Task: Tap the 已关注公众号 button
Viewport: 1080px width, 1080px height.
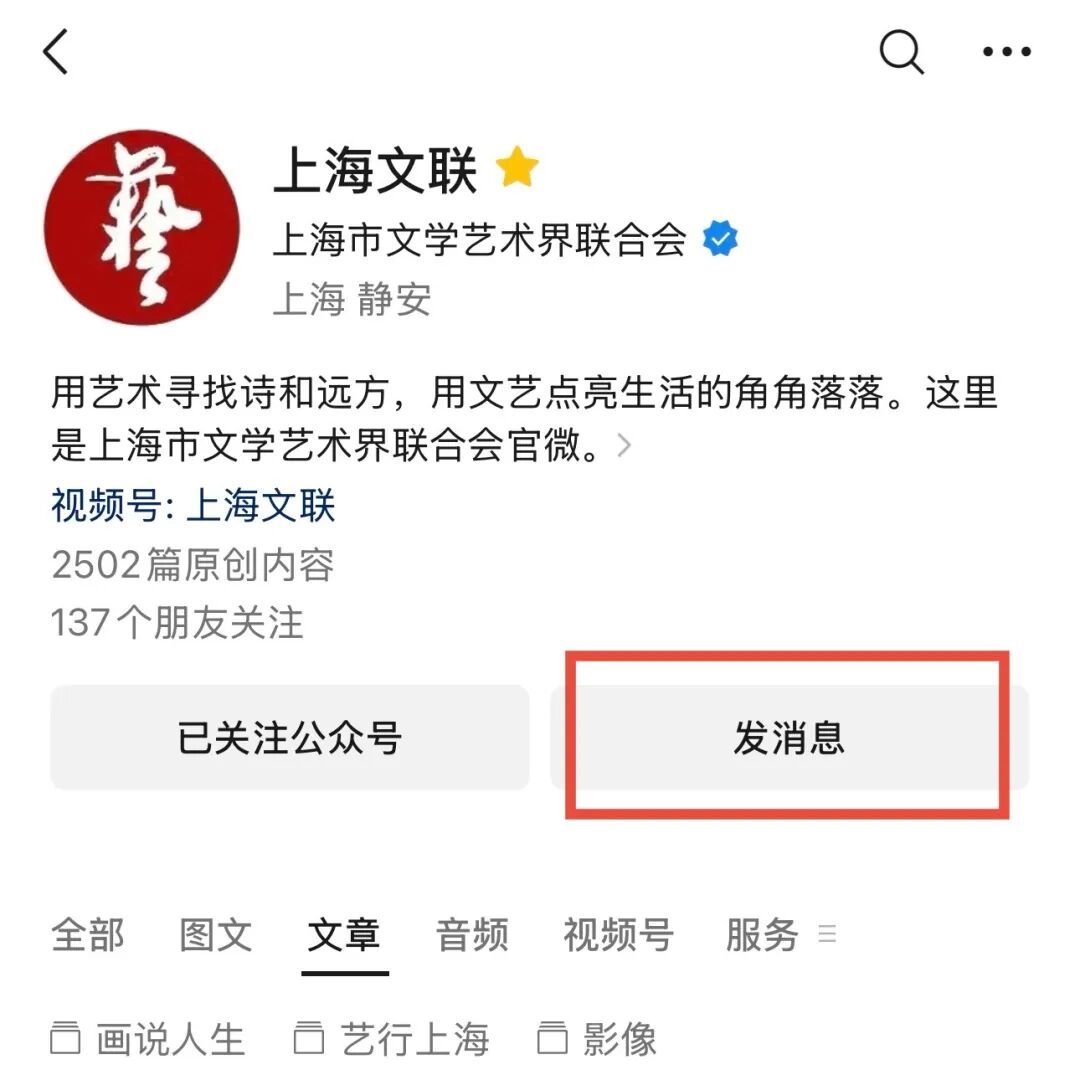Action: pyautogui.click(x=289, y=738)
